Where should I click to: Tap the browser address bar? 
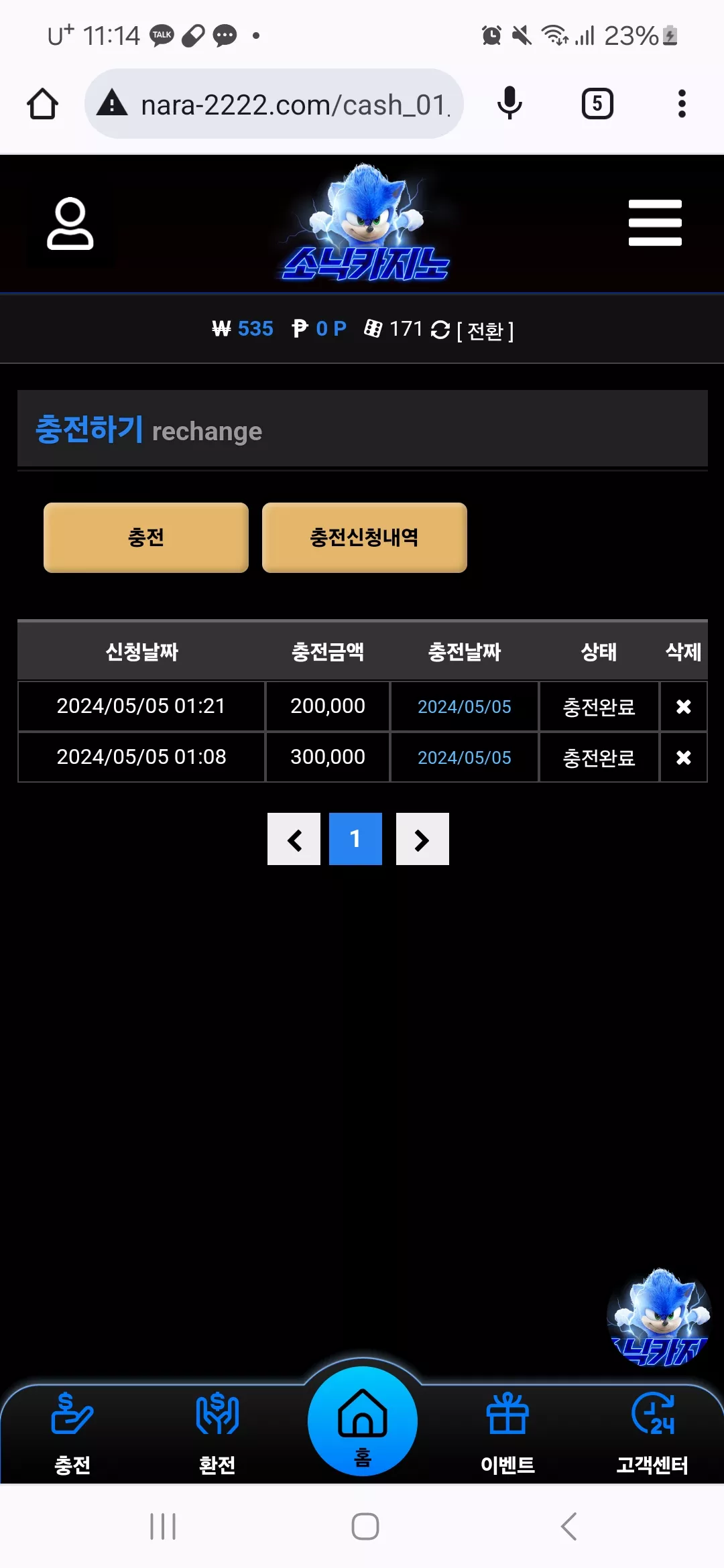274,104
